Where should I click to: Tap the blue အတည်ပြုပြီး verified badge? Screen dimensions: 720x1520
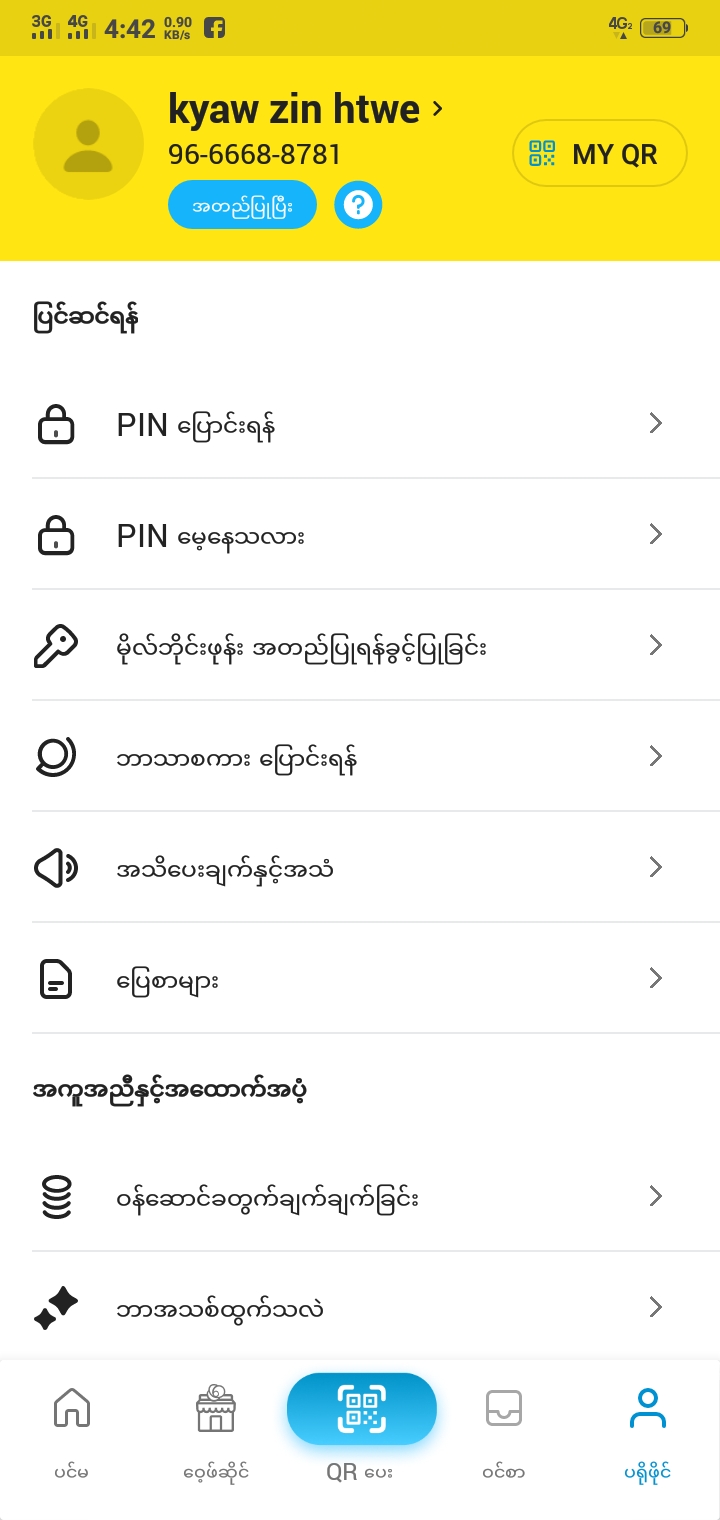pyautogui.click(x=242, y=205)
